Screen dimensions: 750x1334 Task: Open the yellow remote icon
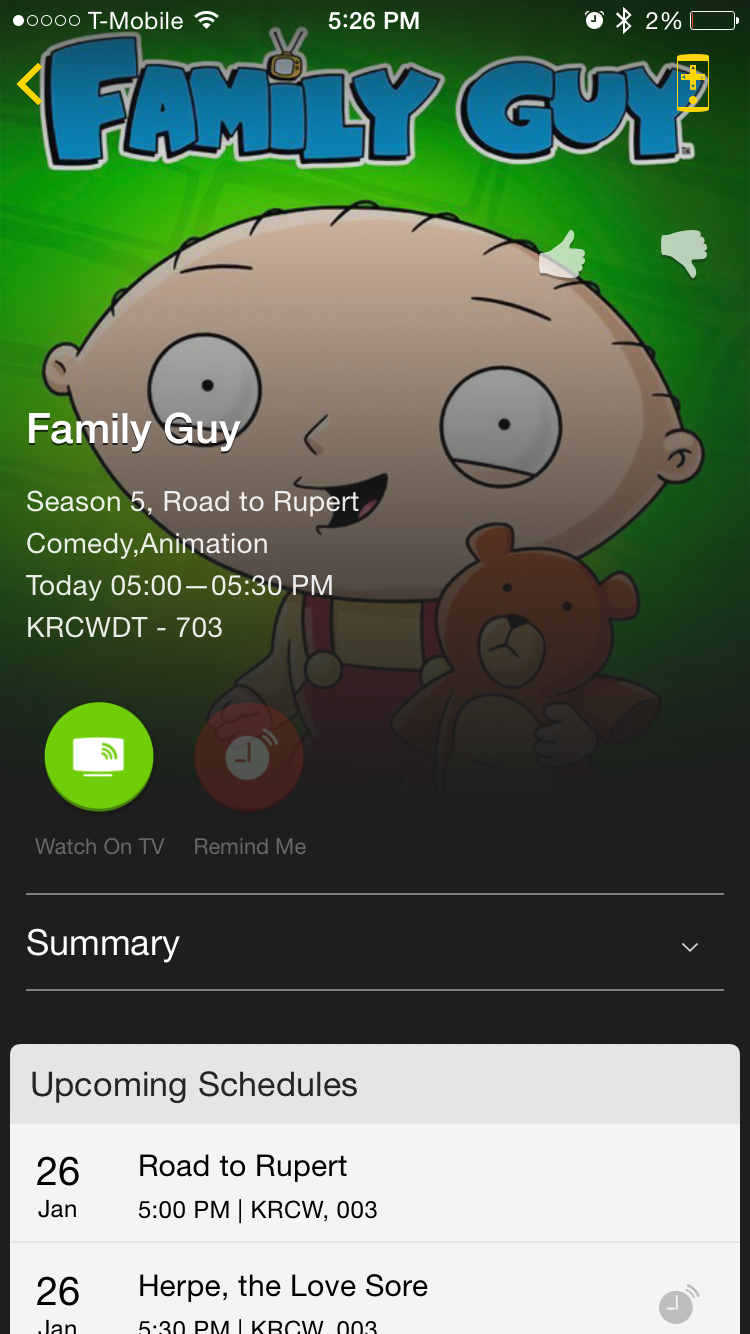click(693, 83)
